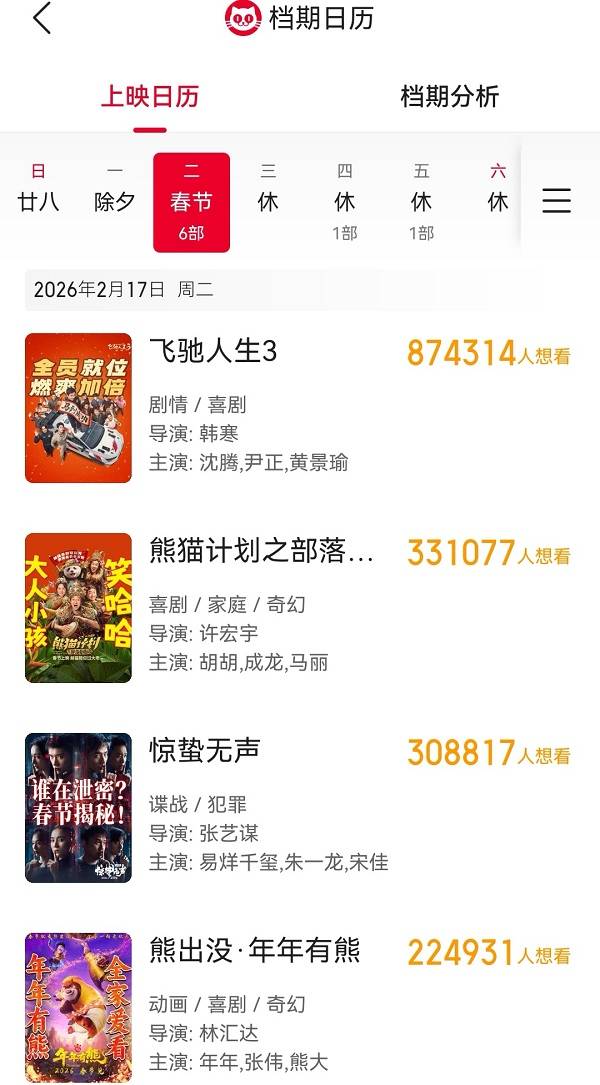Open the movie 飞驰人生3
The image size is (600, 1085).
(213, 352)
